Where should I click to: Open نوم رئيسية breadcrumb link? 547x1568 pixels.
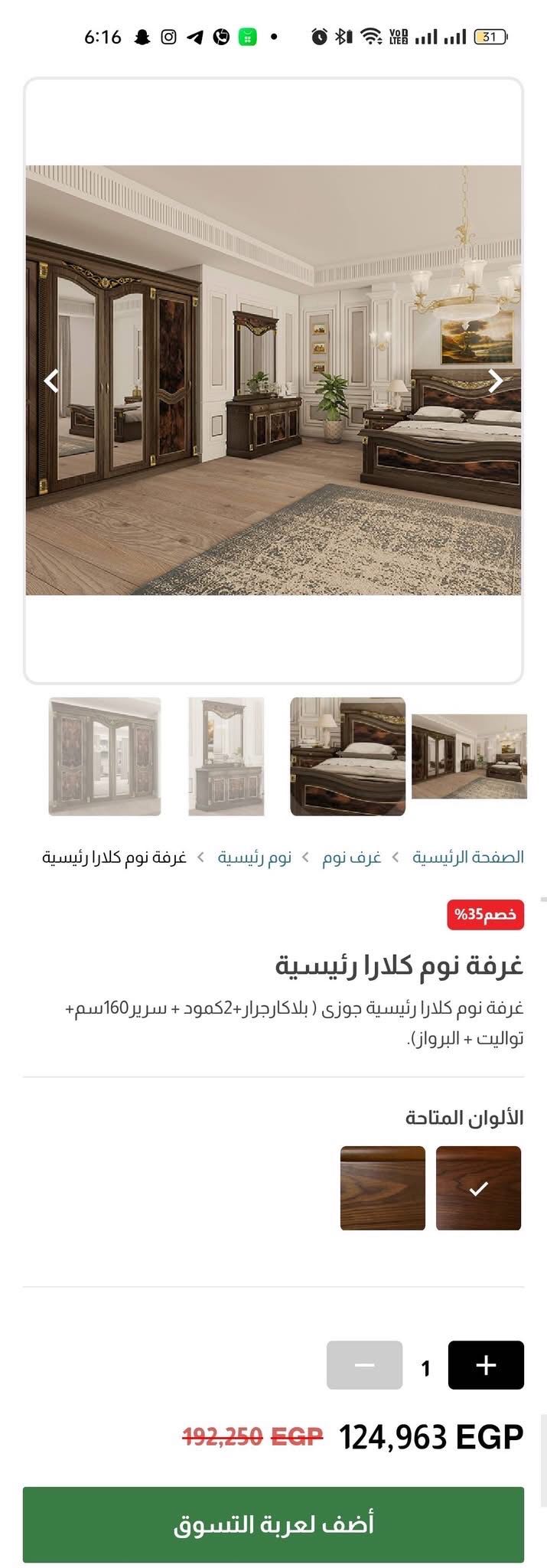click(x=254, y=857)
